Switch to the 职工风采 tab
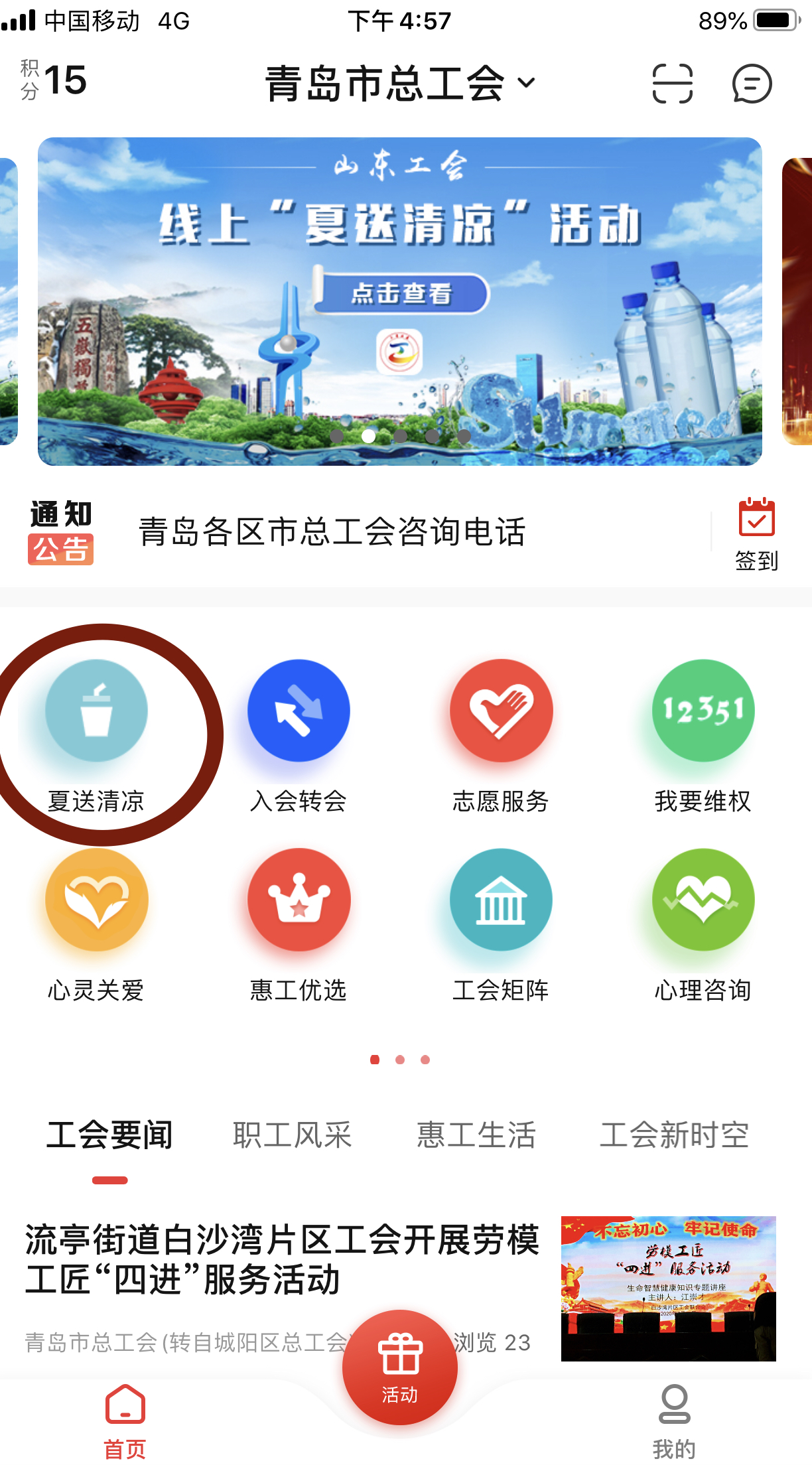 point(292,1135)
